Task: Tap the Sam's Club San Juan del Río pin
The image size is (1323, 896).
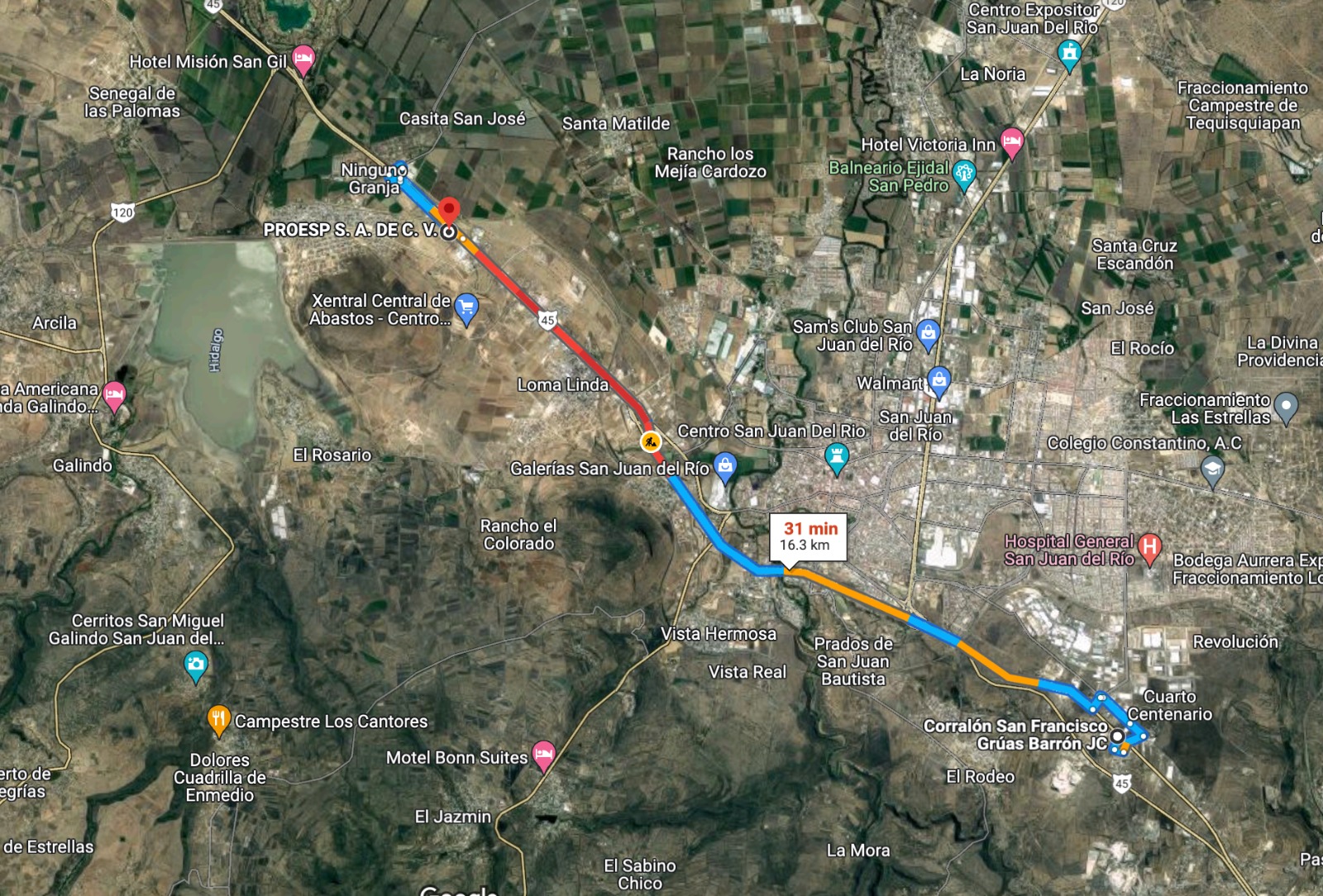Action: [928, 332]
